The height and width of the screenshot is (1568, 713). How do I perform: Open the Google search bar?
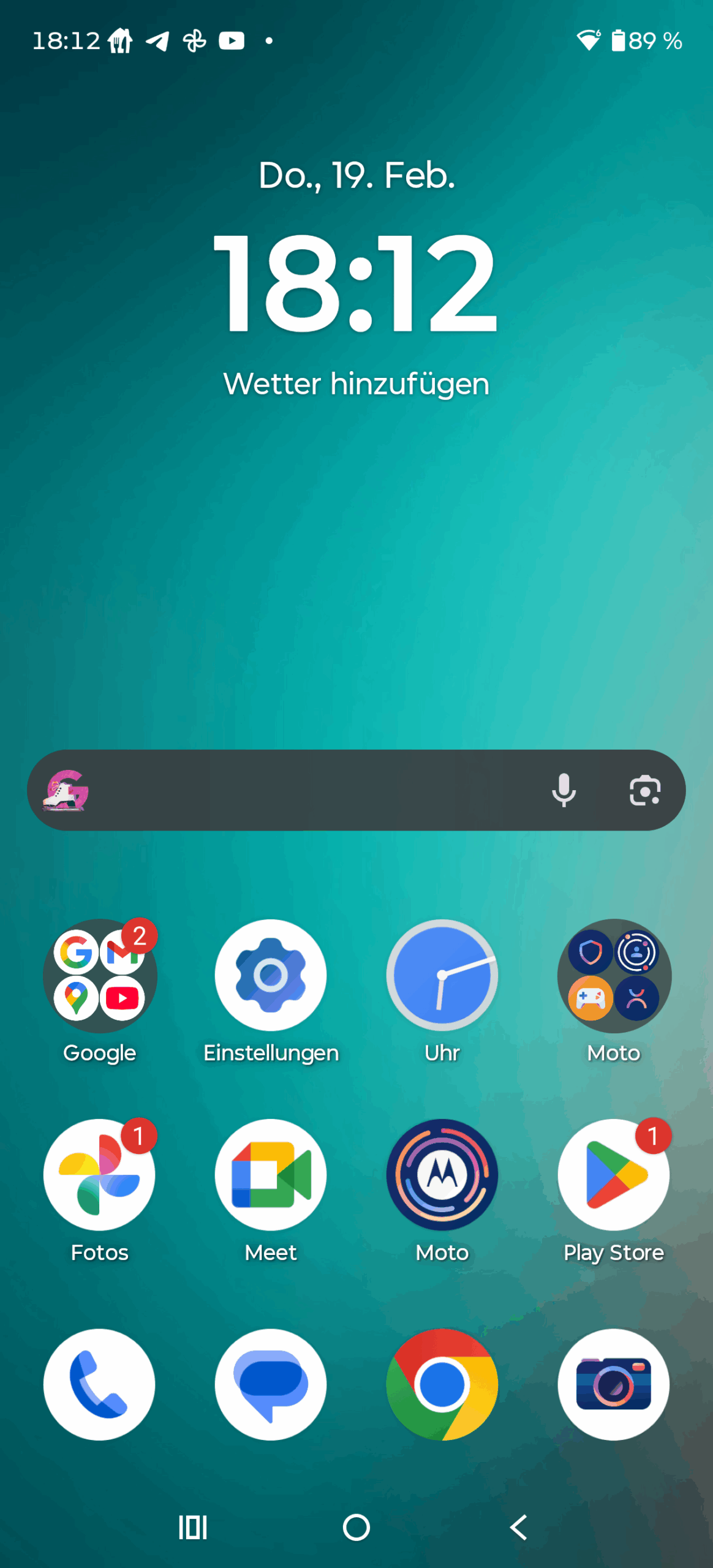point(306,790)
